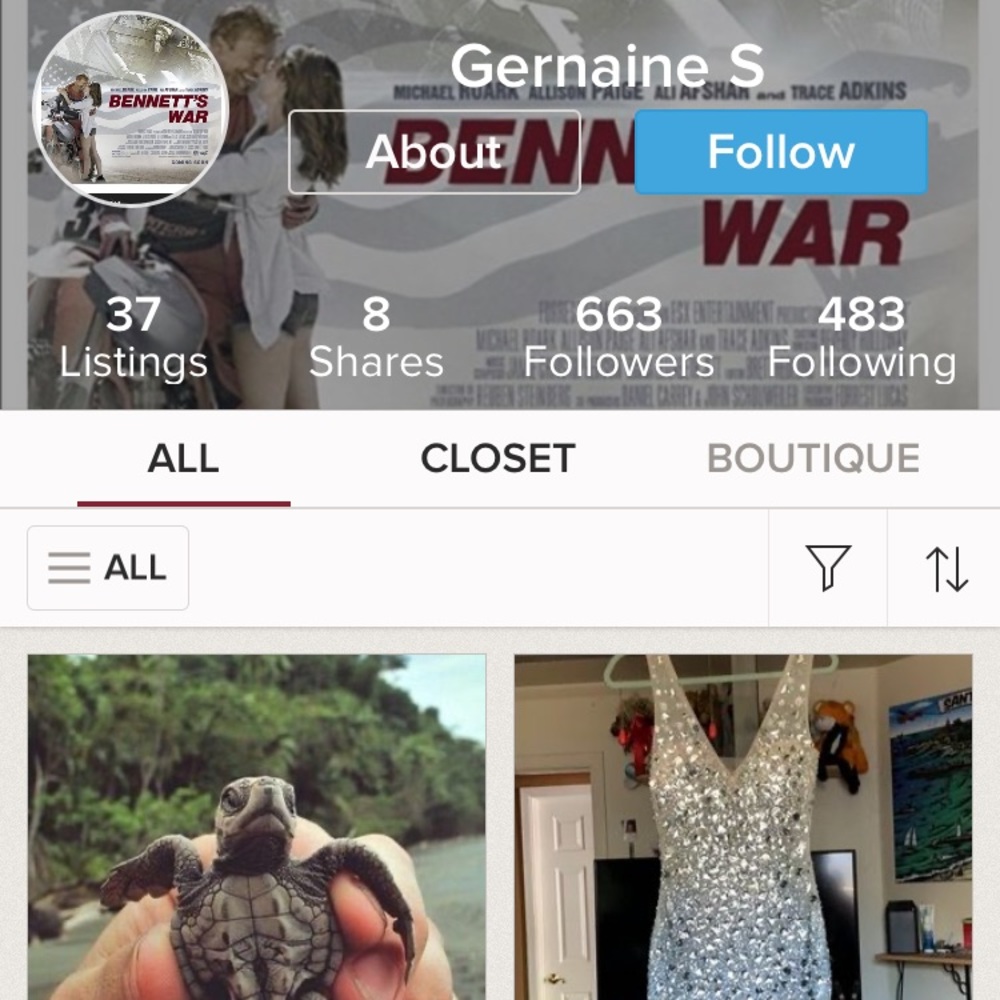This screenshot has width=1000, height=1000.
Task: Switch to the BOUTIQUE tab
Action: point(813,459)
